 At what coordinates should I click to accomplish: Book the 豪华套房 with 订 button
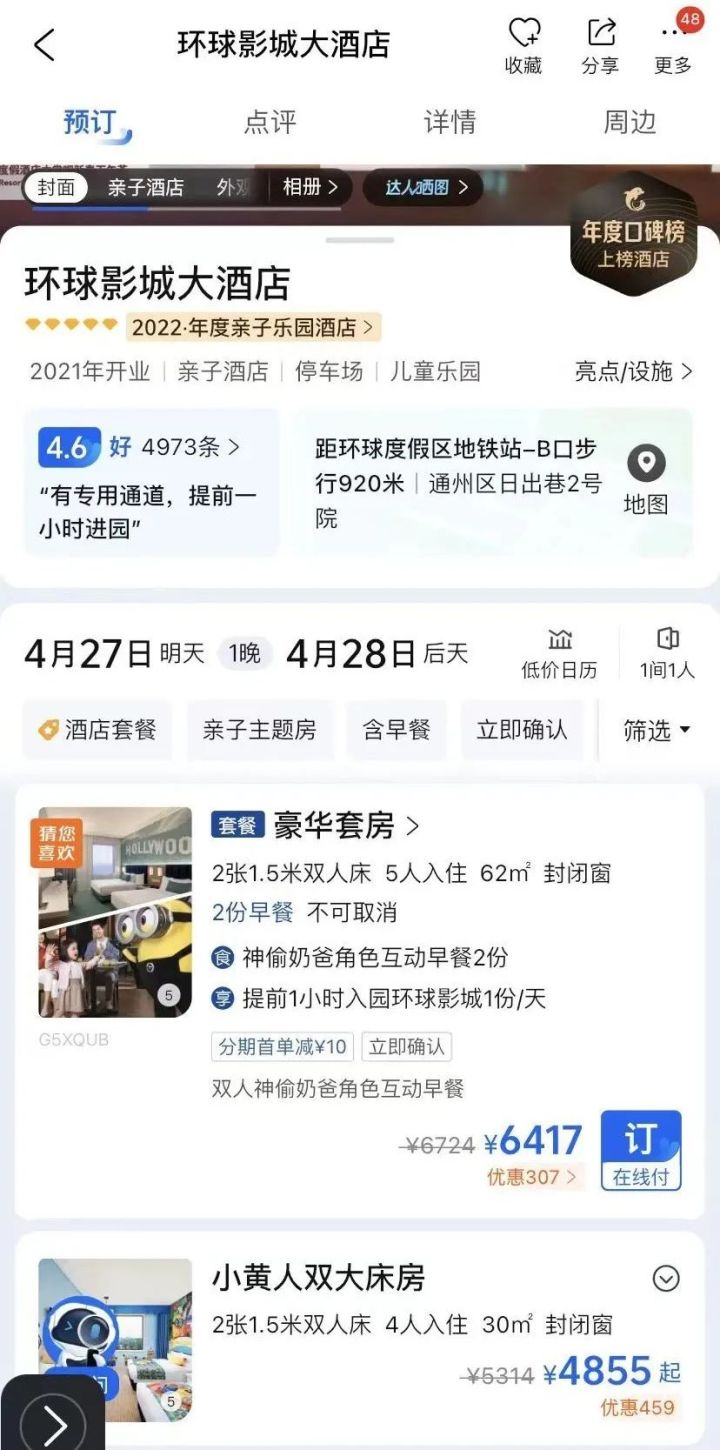point(641,1150)
